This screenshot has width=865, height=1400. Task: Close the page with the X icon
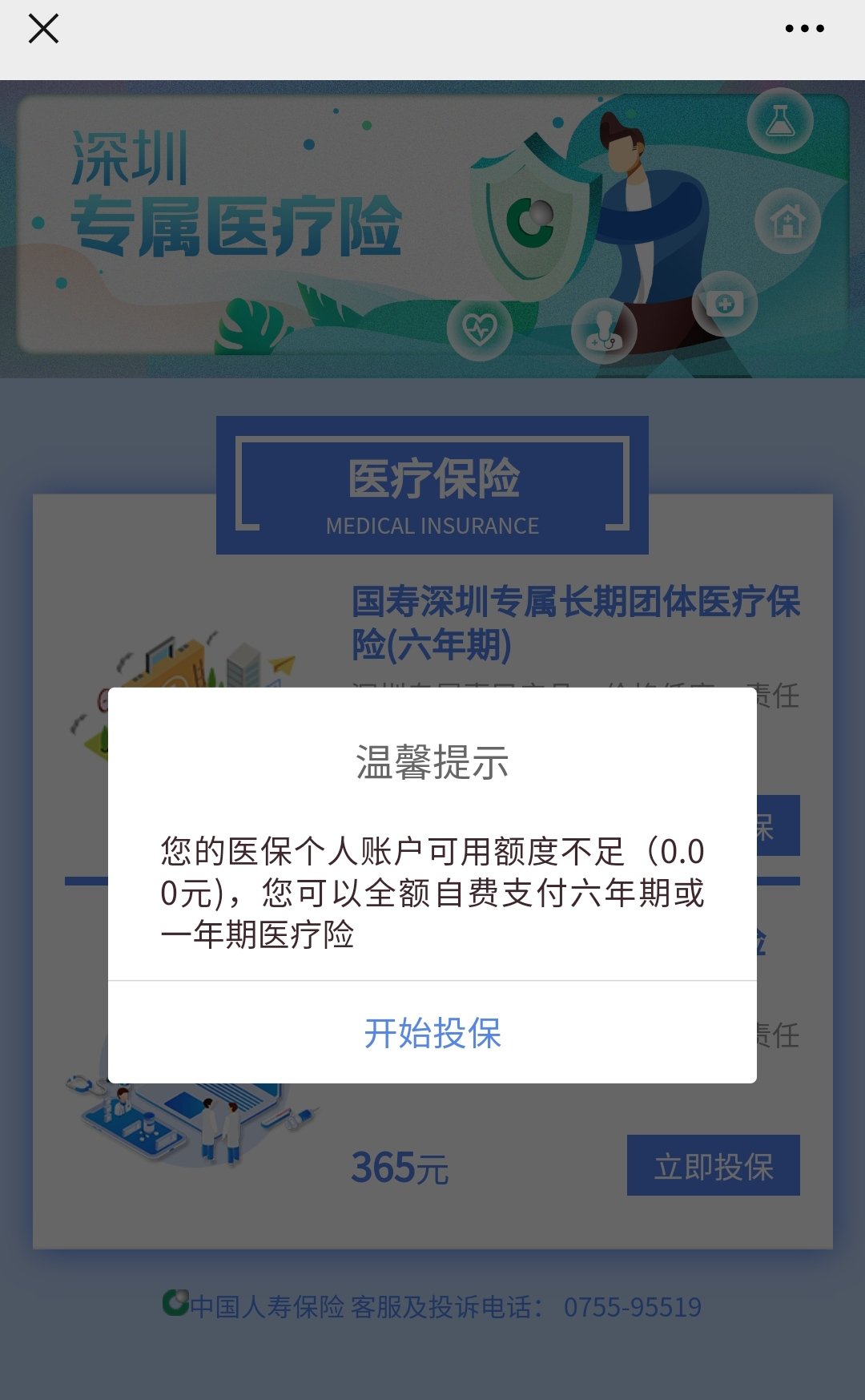pyautogui.click(x=43, y=29)
